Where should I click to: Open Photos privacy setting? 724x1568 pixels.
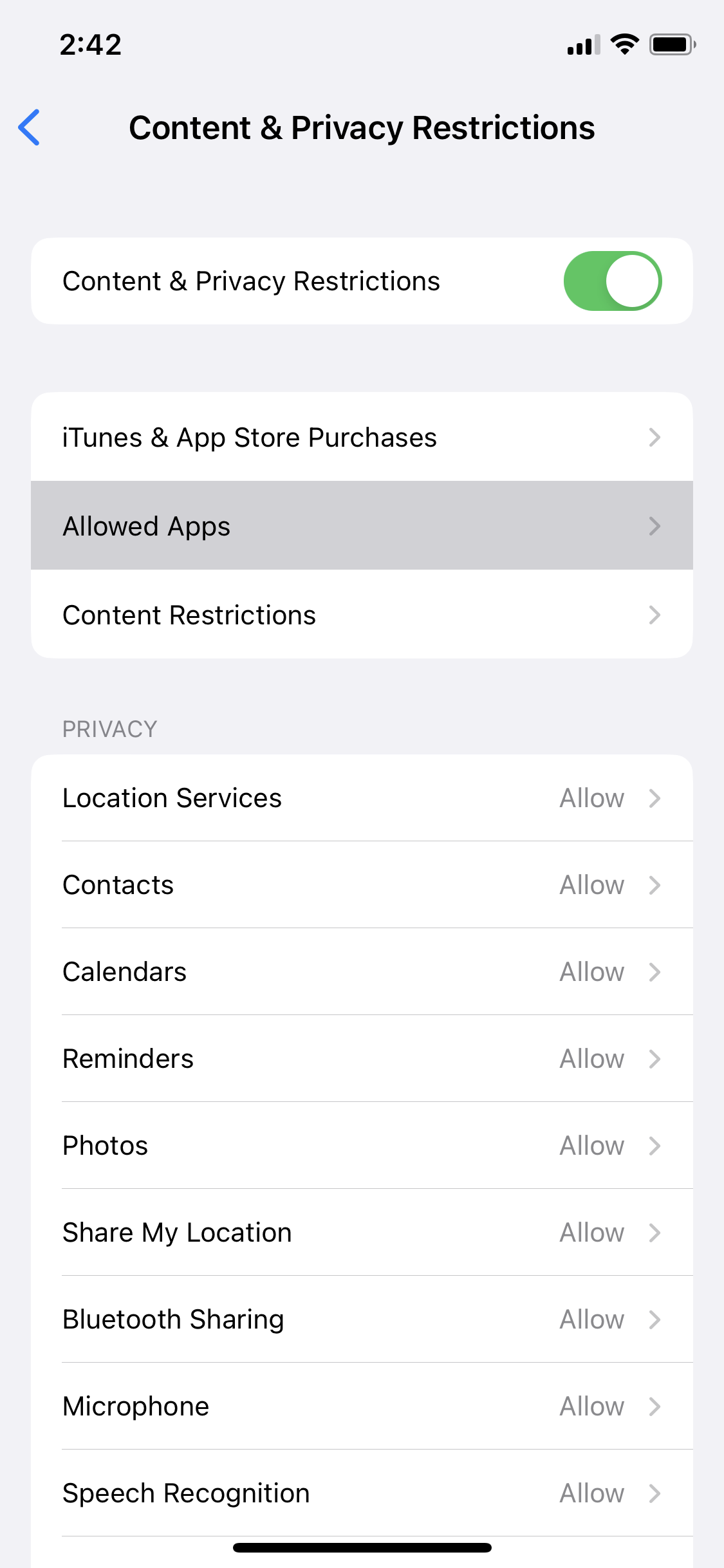tap(362, 1145)
